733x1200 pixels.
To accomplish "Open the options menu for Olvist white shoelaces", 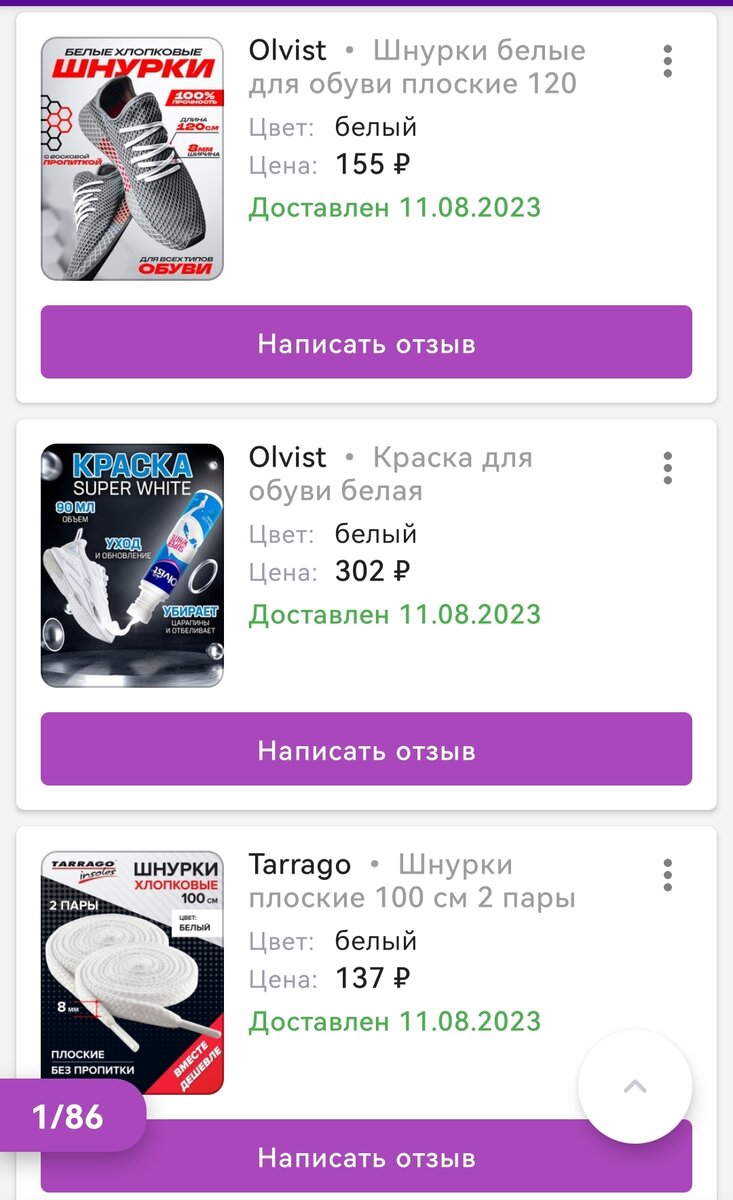I will point(668,62).
